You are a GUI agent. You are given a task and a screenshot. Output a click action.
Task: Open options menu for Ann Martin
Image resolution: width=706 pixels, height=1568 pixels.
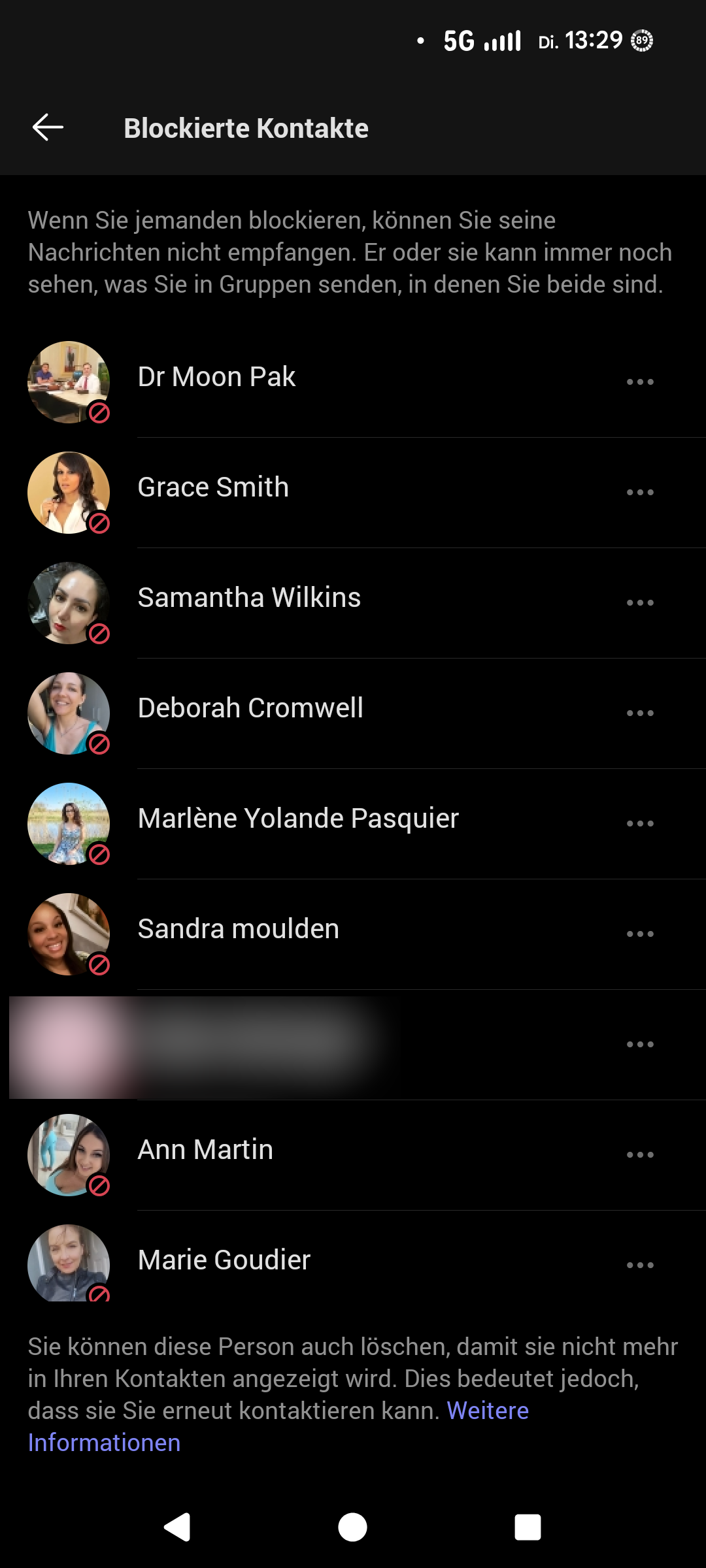coord(639,1154)
